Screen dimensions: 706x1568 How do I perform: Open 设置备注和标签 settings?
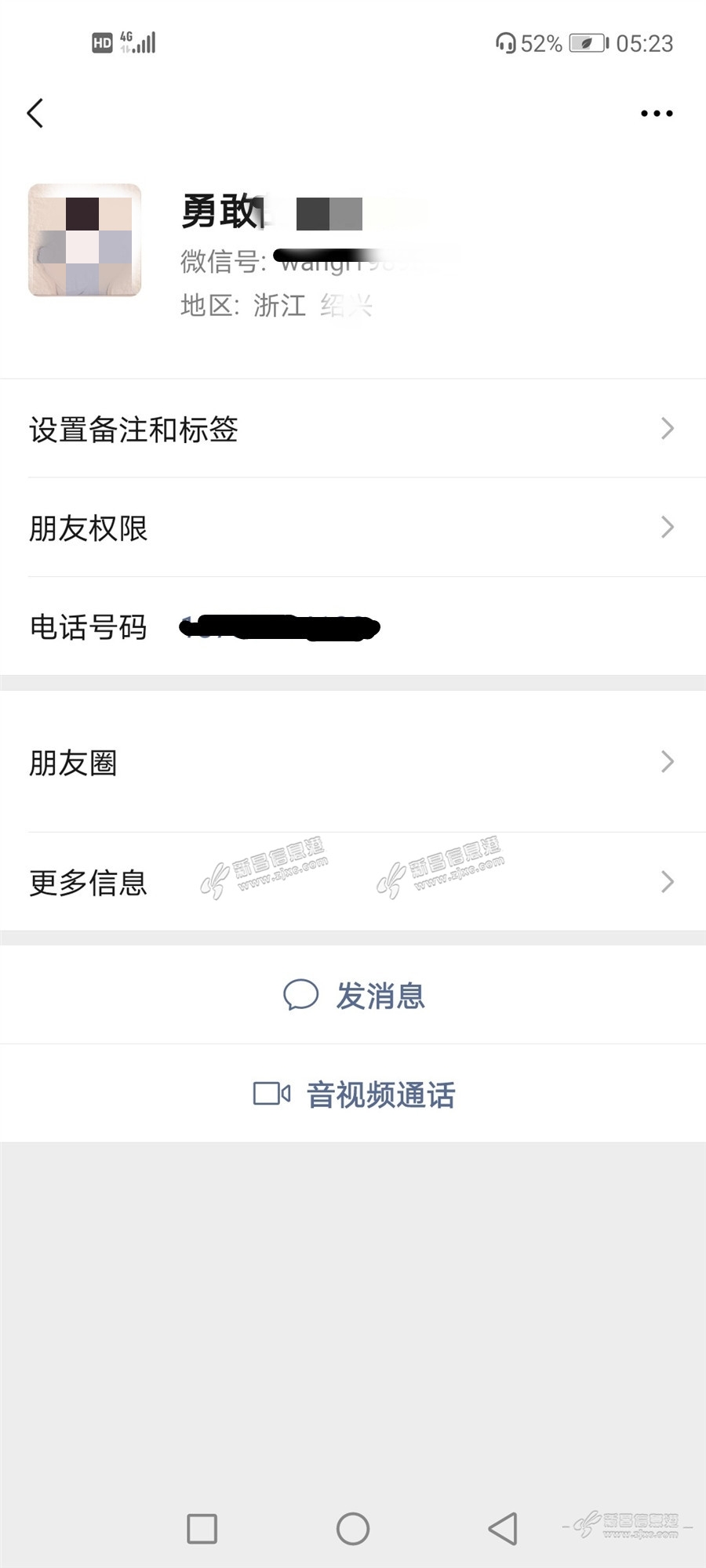point(353,429)
